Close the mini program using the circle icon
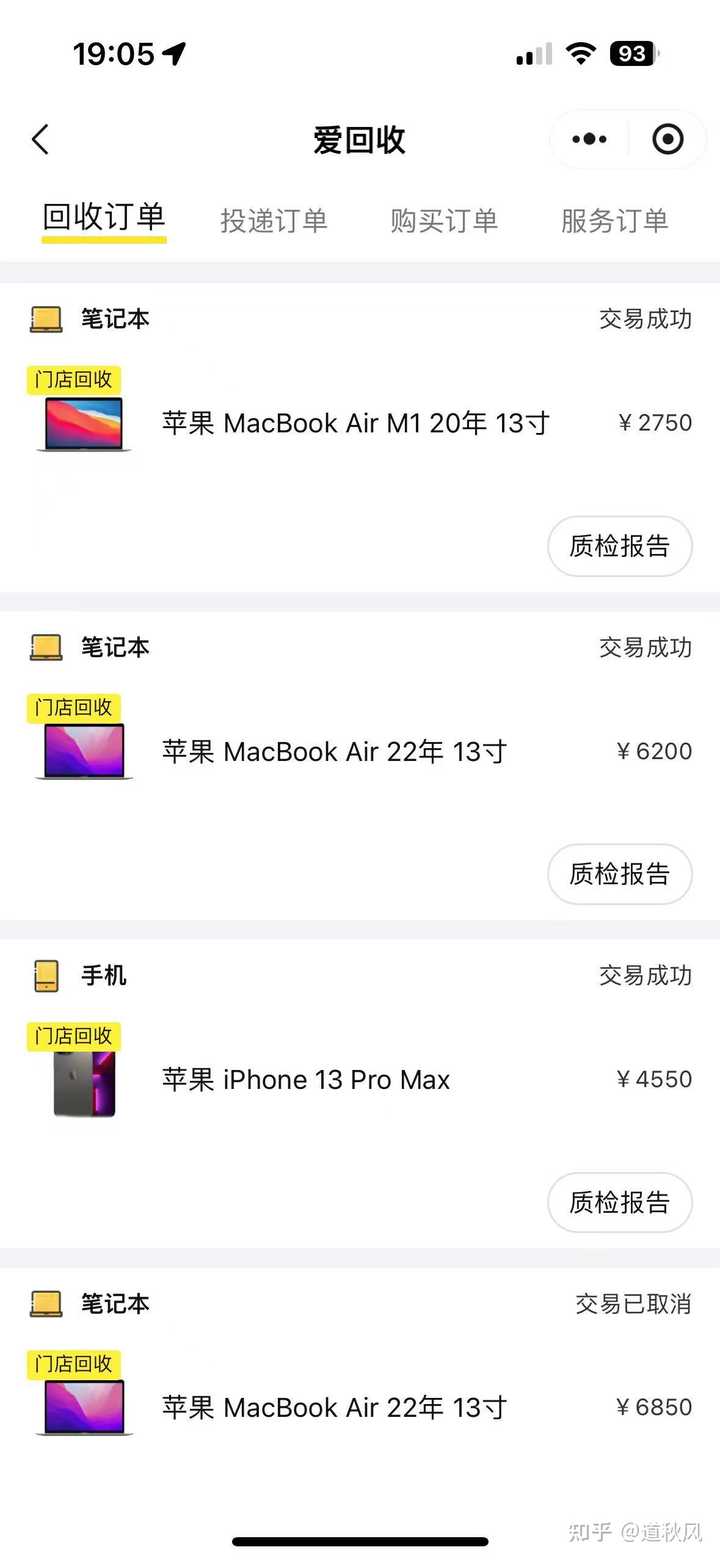 pos(666,139)
